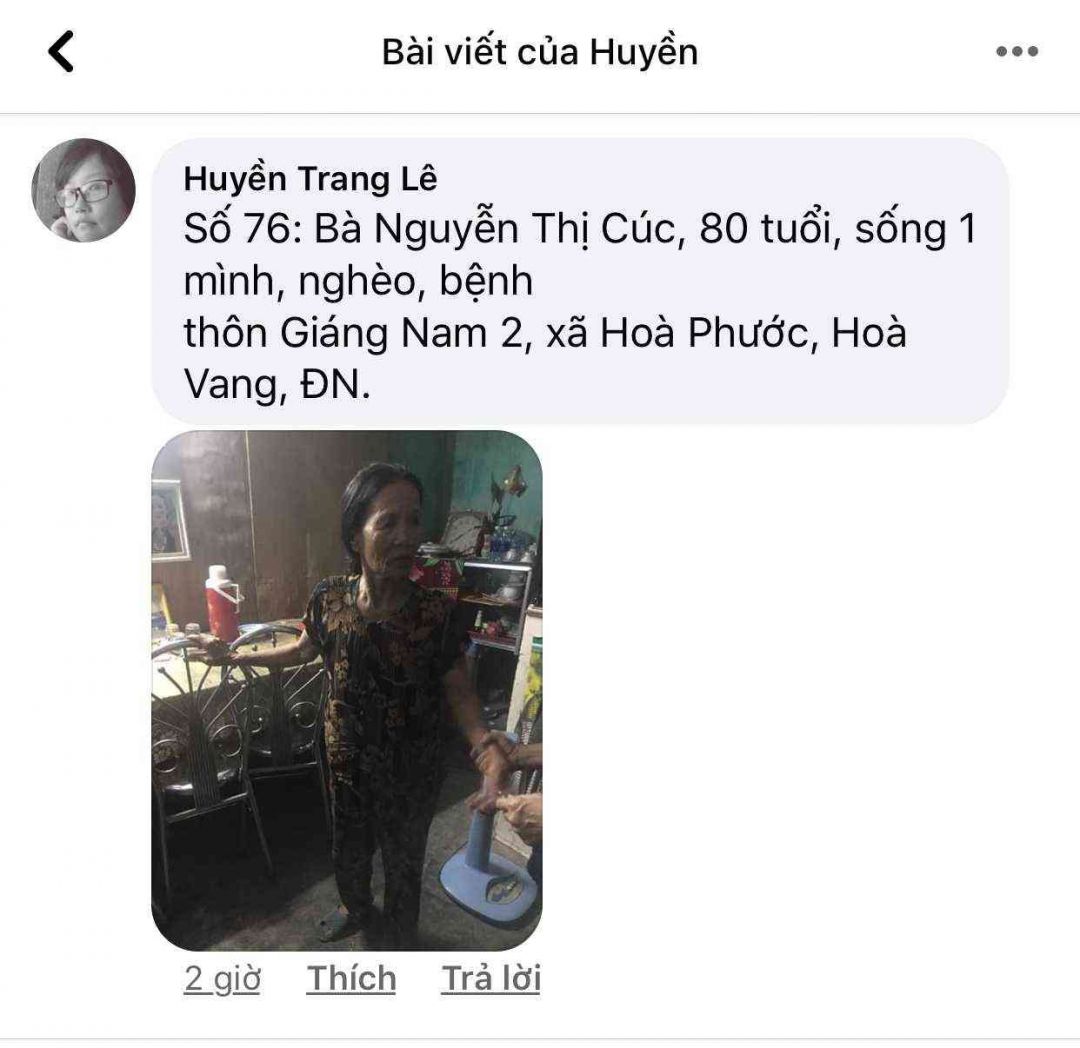Go back using the top-left arrow
This screenshot has width=1080, height=1048.
[x=62, y=52]
